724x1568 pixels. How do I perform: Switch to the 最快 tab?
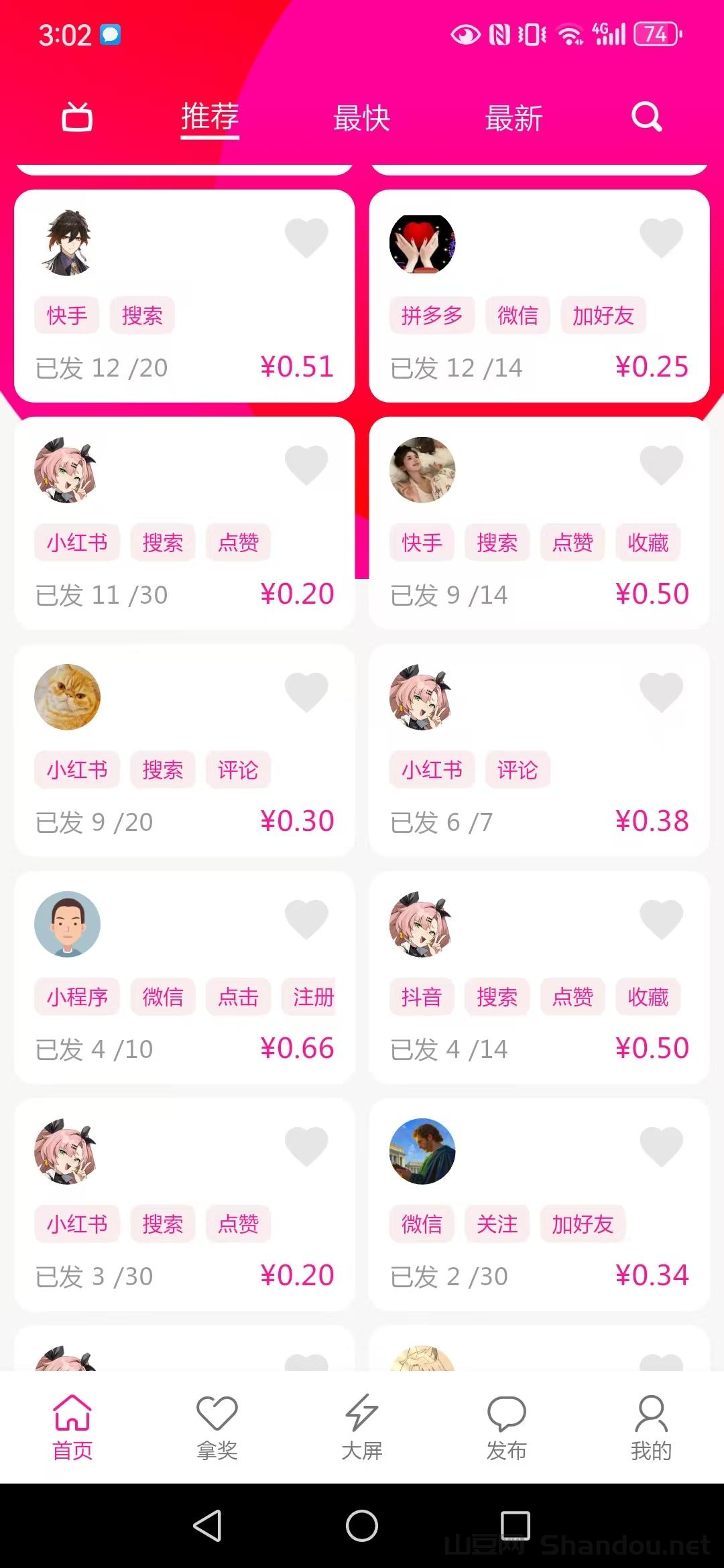pyautogui.click(x=361, y=119)
